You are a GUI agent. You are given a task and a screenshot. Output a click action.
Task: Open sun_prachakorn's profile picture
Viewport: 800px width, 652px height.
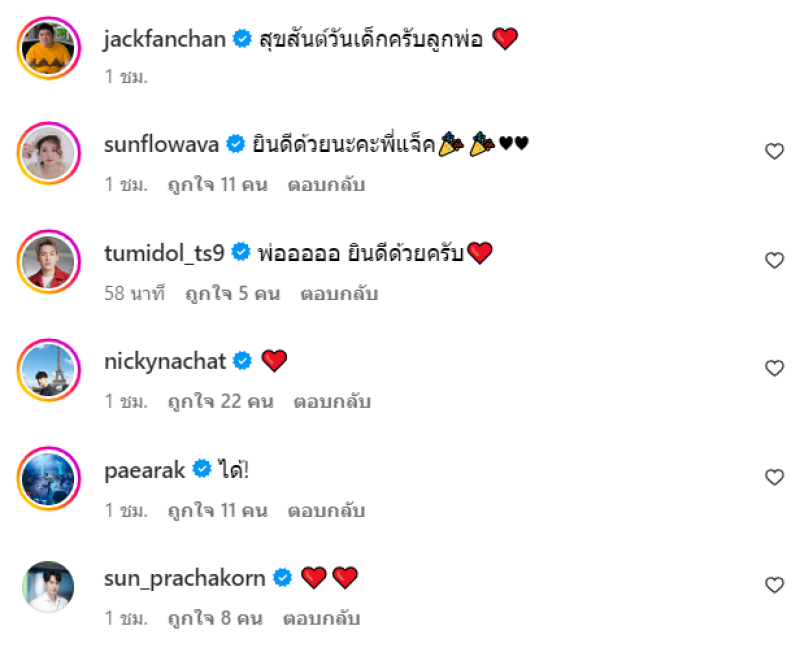click(48, 585)
